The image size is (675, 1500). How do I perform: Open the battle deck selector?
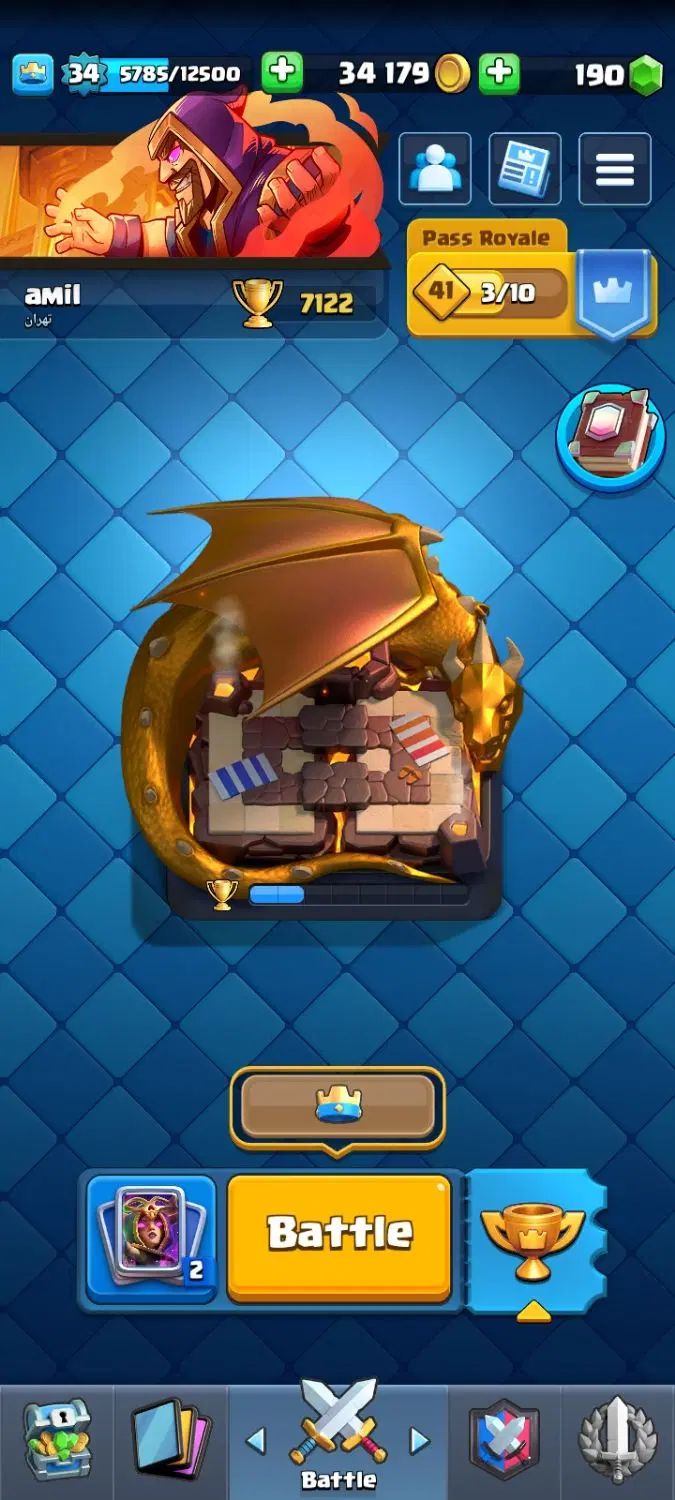click(x=150, y=1239)
